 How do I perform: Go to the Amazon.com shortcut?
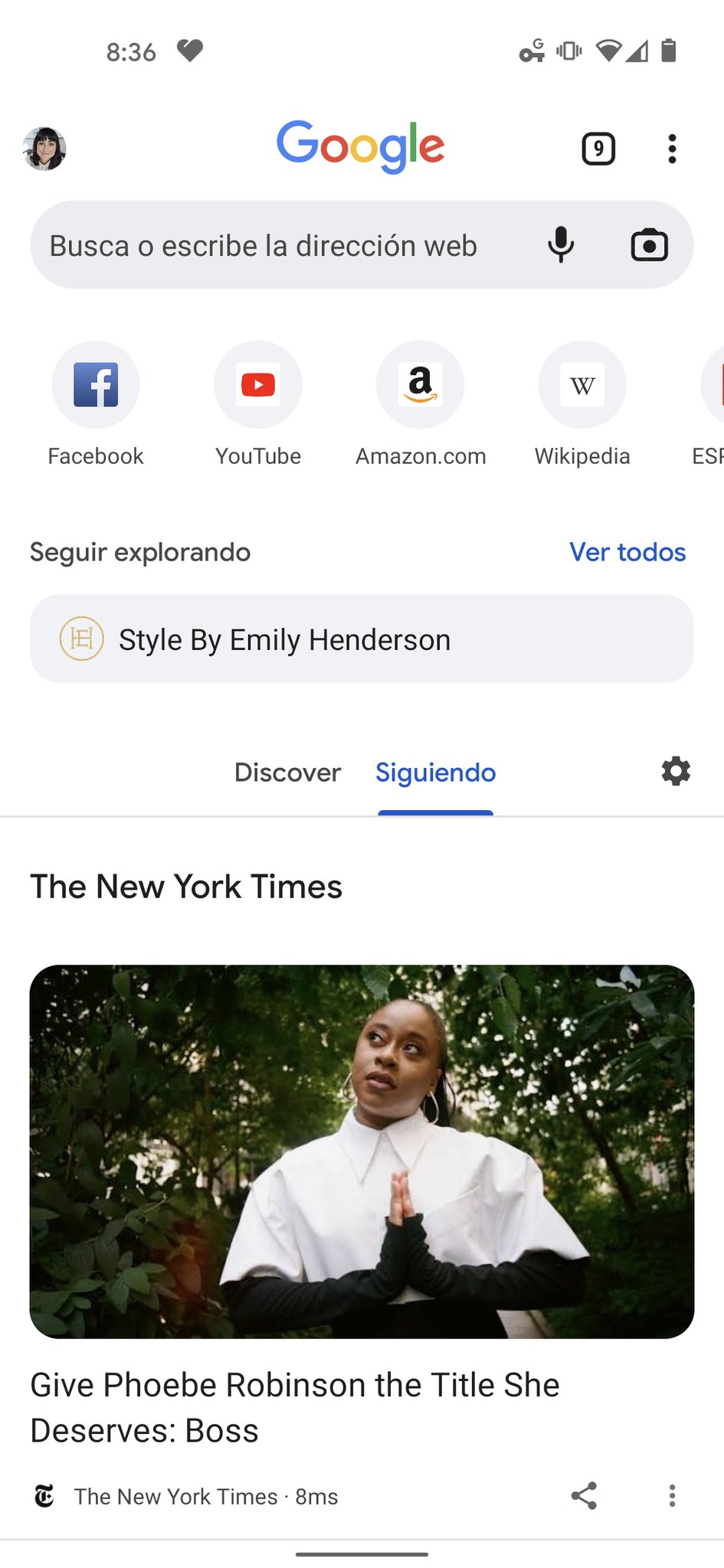[421, 385]
